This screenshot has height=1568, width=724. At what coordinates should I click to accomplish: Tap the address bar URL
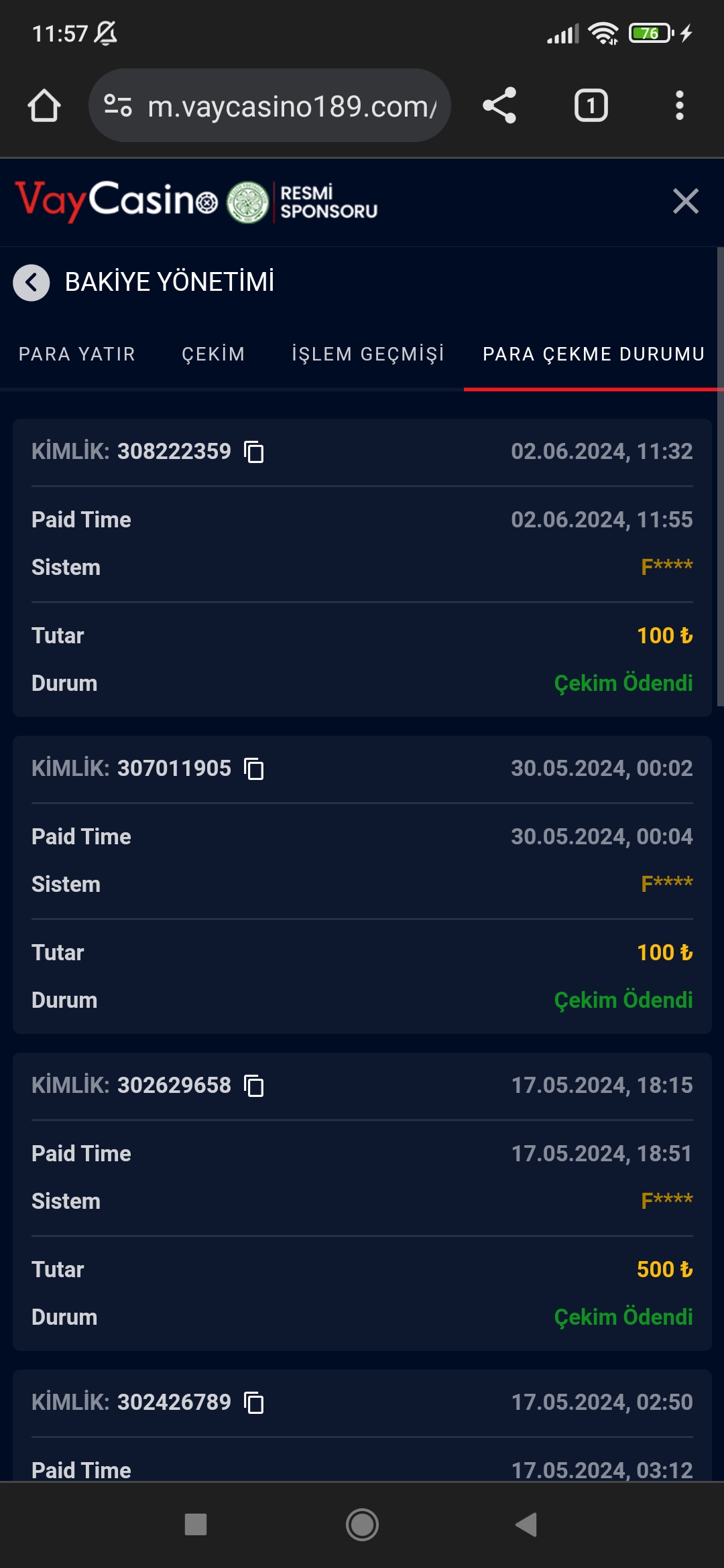(x=292, y=106)
